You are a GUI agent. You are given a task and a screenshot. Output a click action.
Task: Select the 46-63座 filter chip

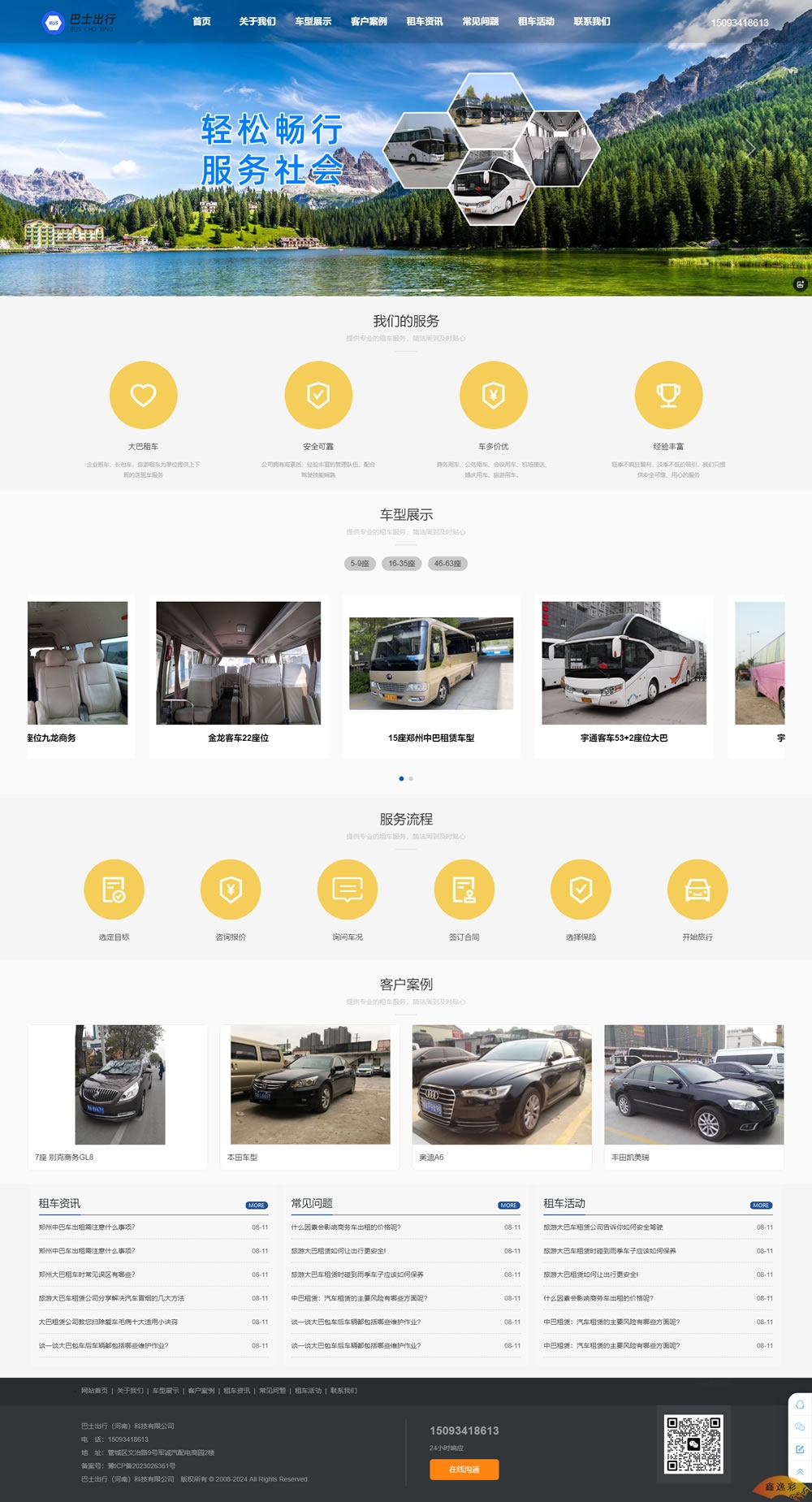click(x=447, y=564)
